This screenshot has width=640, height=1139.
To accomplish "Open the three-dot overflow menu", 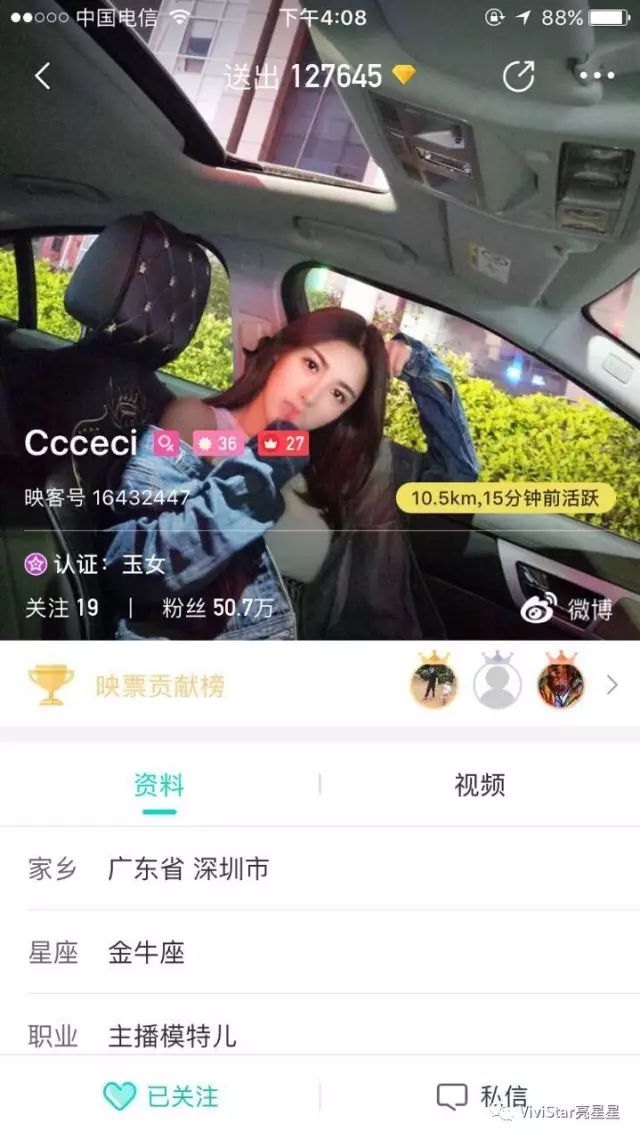I will [597, 76].
